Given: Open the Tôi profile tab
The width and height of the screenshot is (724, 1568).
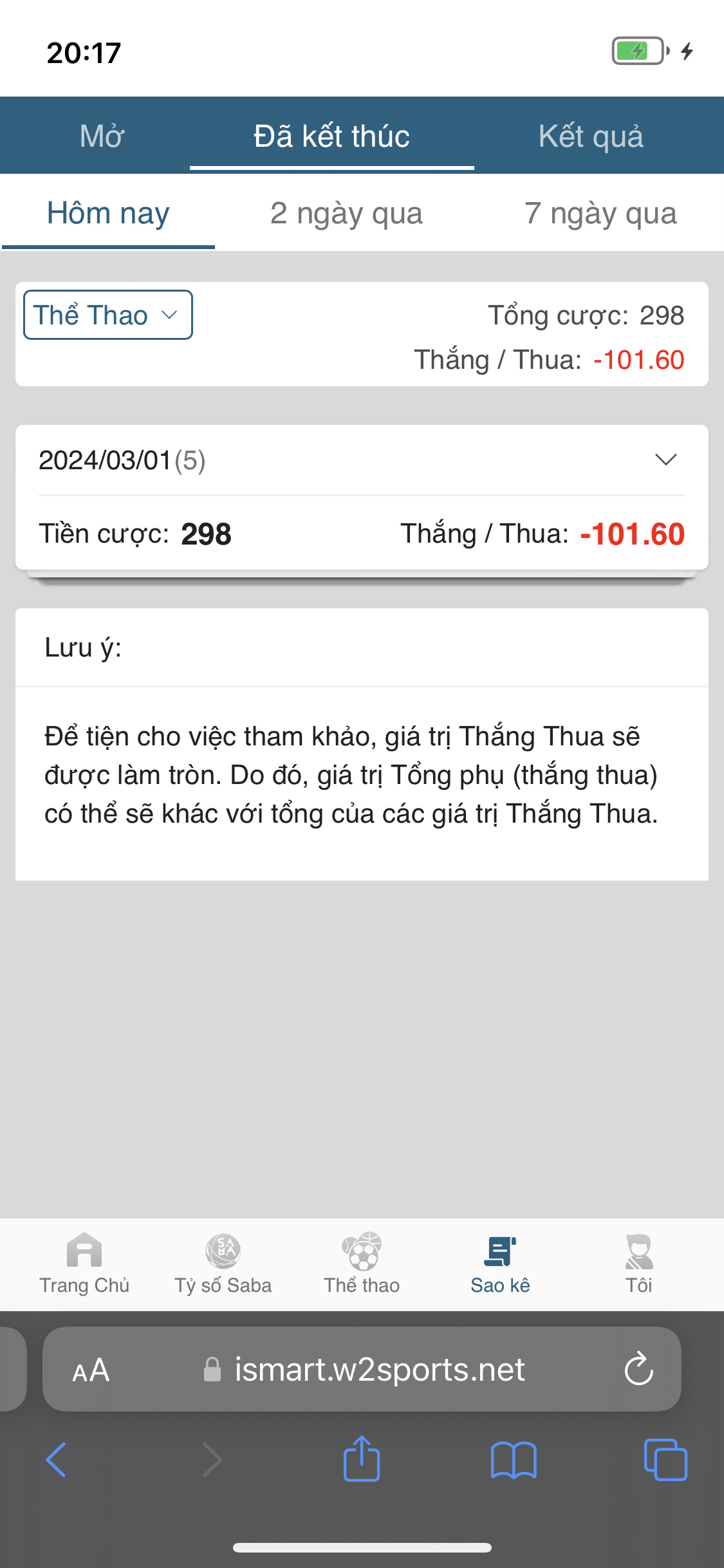Looking at the screenshot, I should point(638,1263).
